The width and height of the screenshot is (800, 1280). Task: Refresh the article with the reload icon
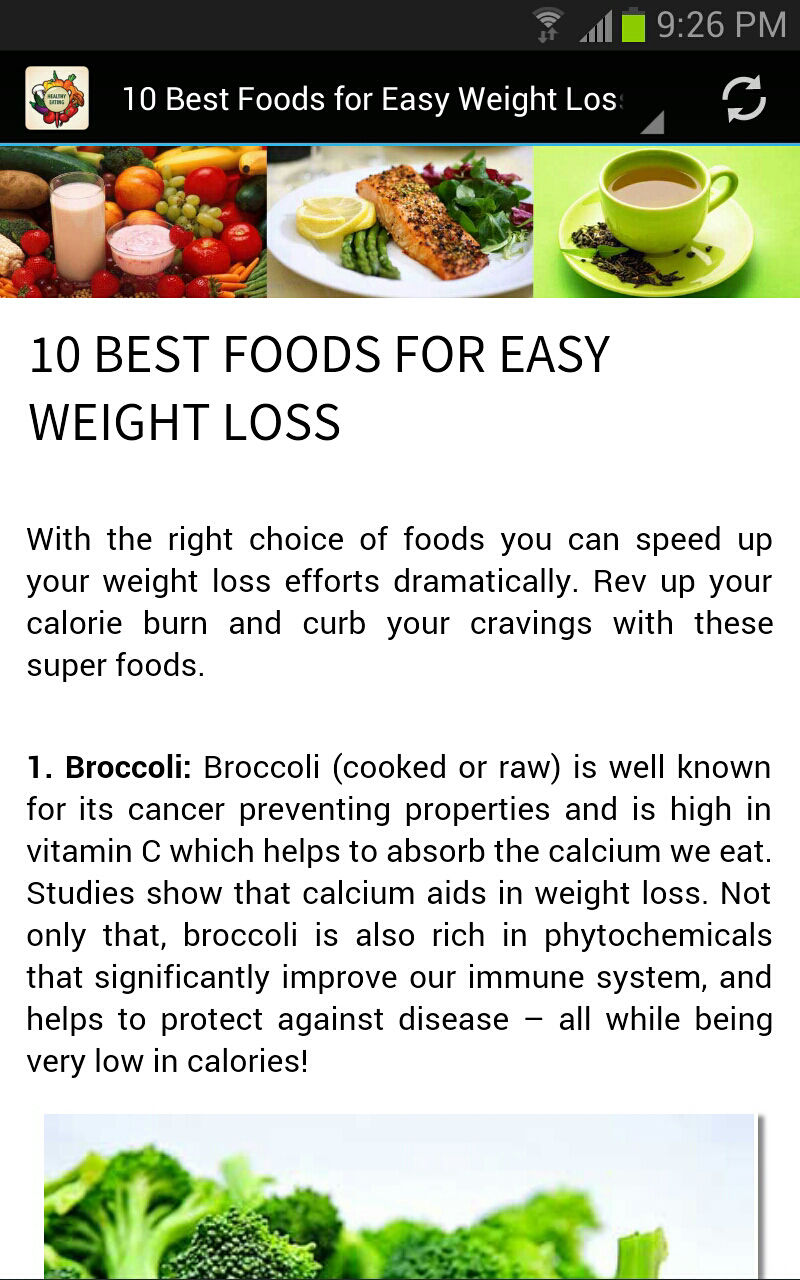pyautogui.click(x=744, y=99)
